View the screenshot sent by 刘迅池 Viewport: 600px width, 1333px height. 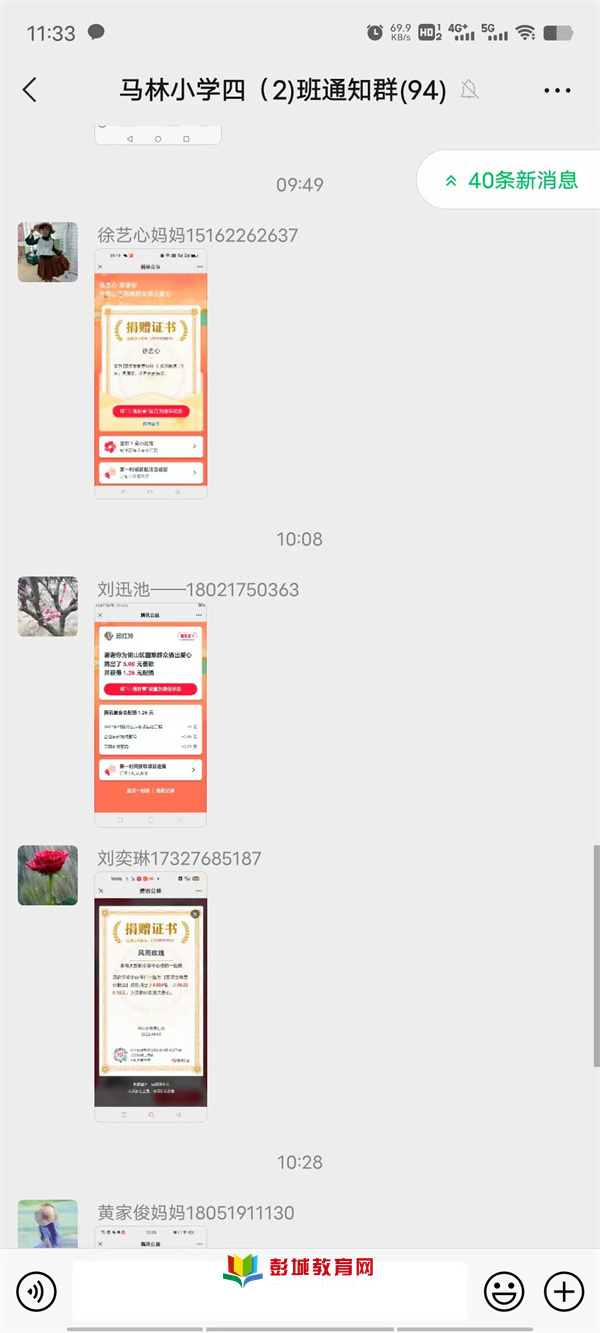pos(151,715)
